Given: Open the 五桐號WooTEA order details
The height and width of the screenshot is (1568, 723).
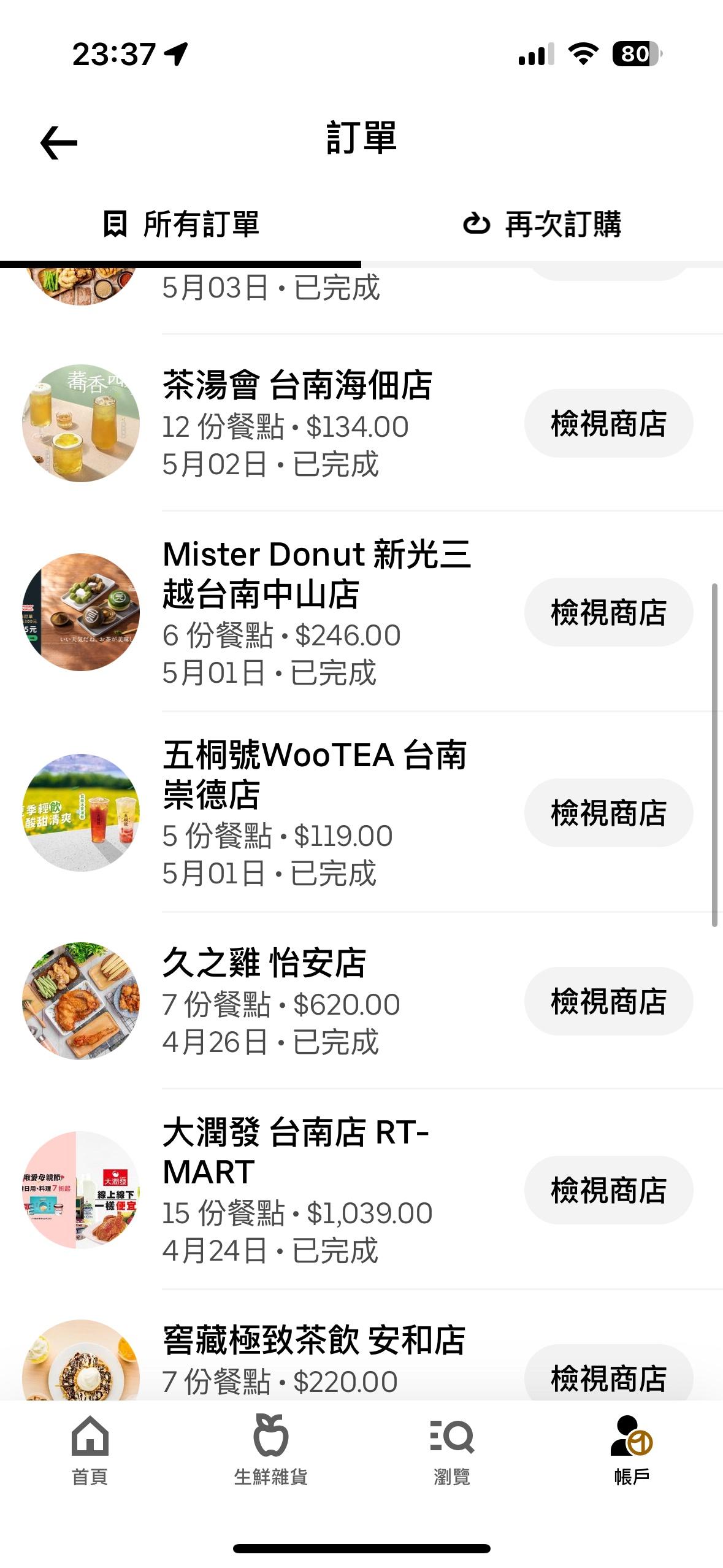Looking at the screenshot, I should [314, 813].
